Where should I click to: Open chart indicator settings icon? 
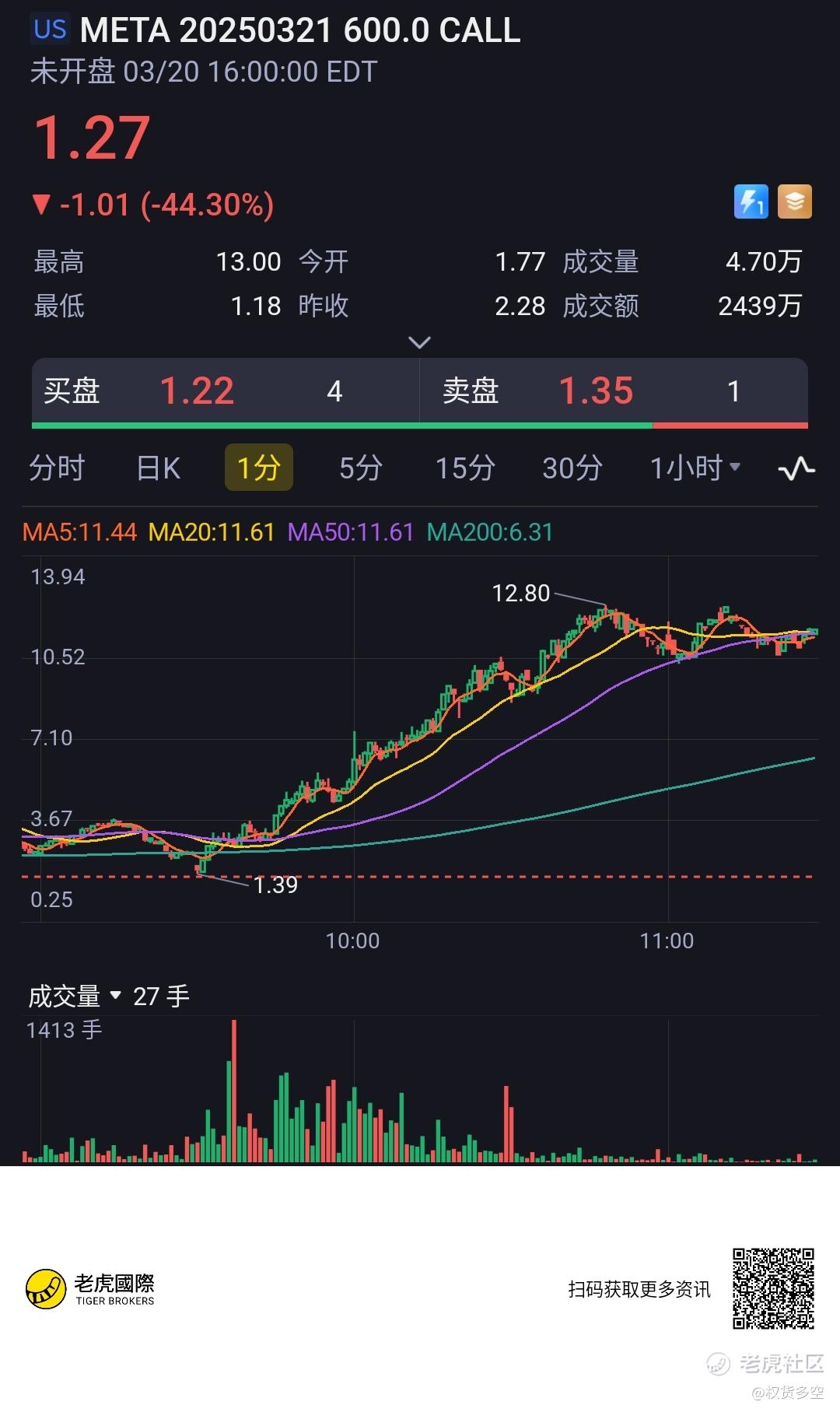(796, 468)
